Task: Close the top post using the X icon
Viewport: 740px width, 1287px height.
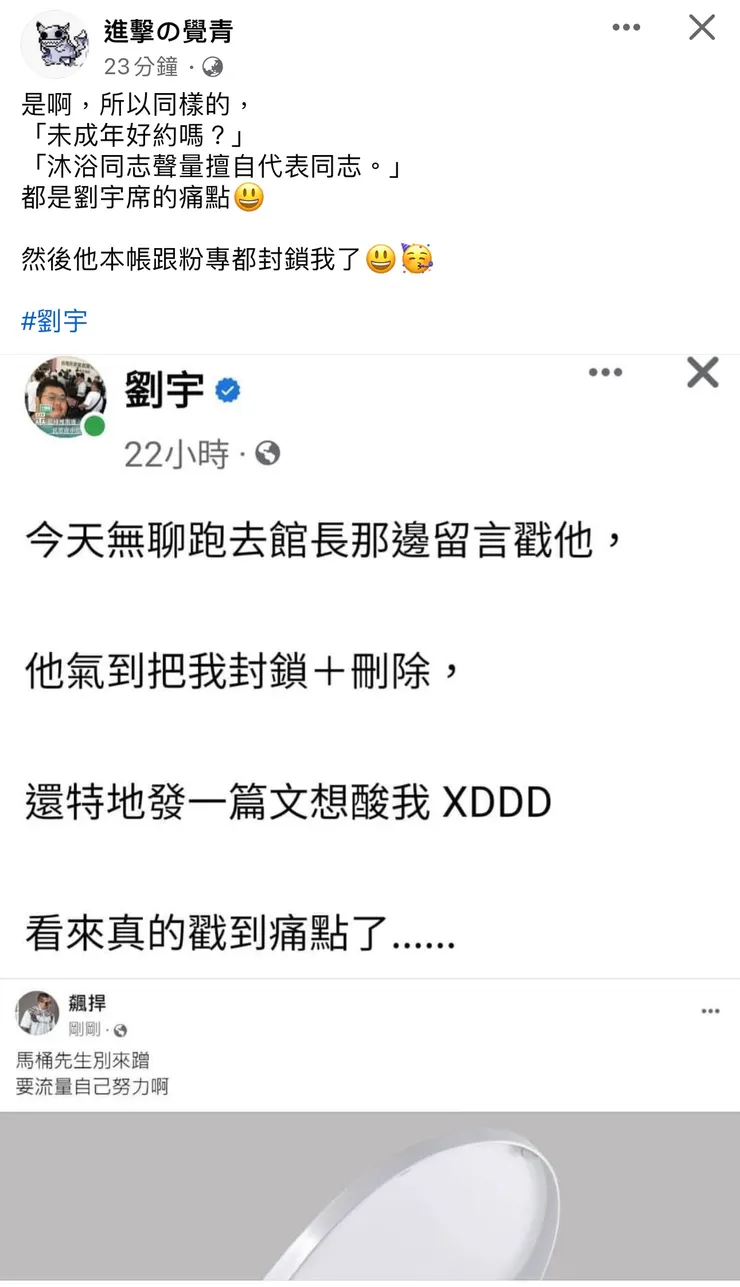Action: pos(702,27)
